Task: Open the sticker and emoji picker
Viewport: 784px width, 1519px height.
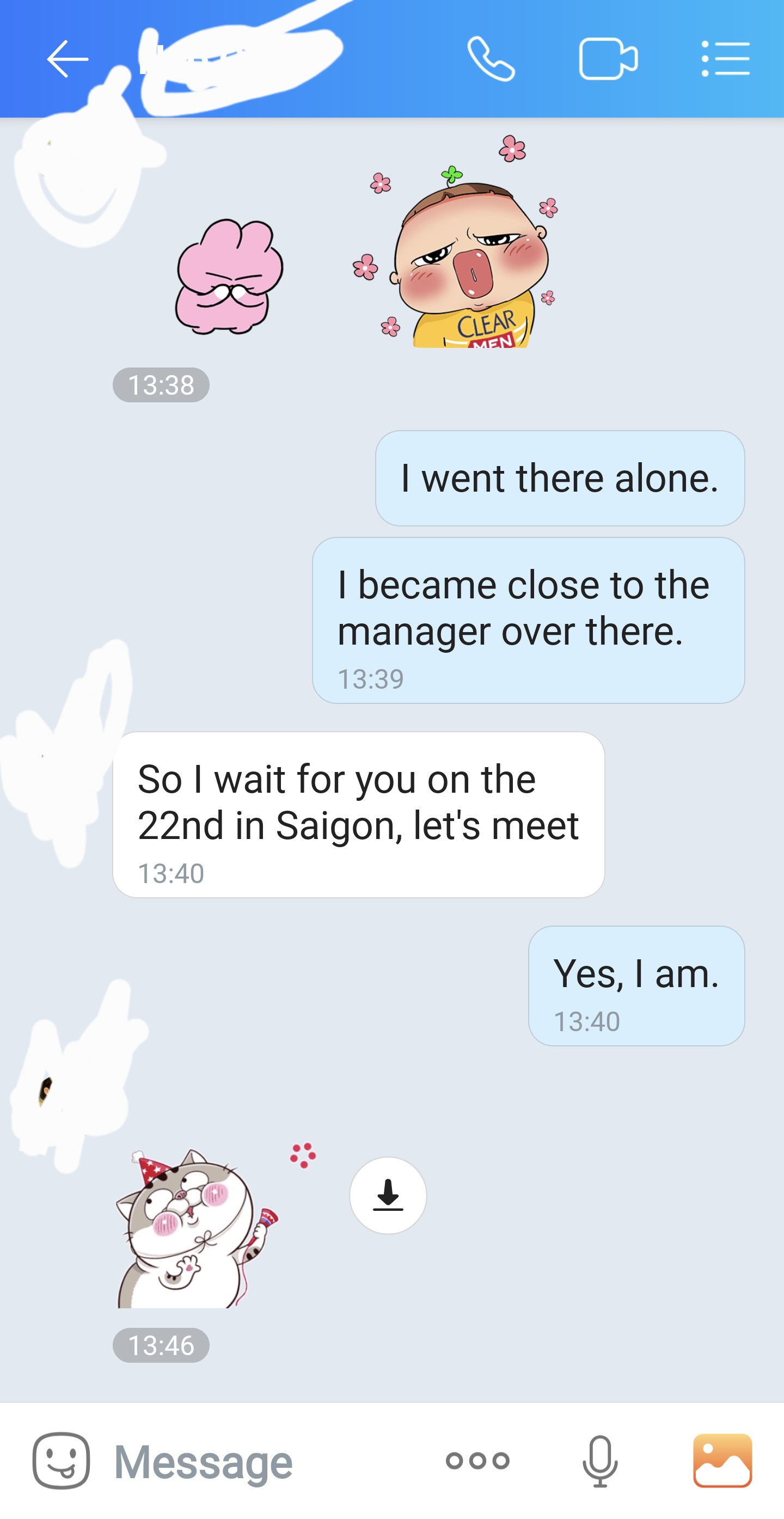Action: click(x=62, y=1460)
